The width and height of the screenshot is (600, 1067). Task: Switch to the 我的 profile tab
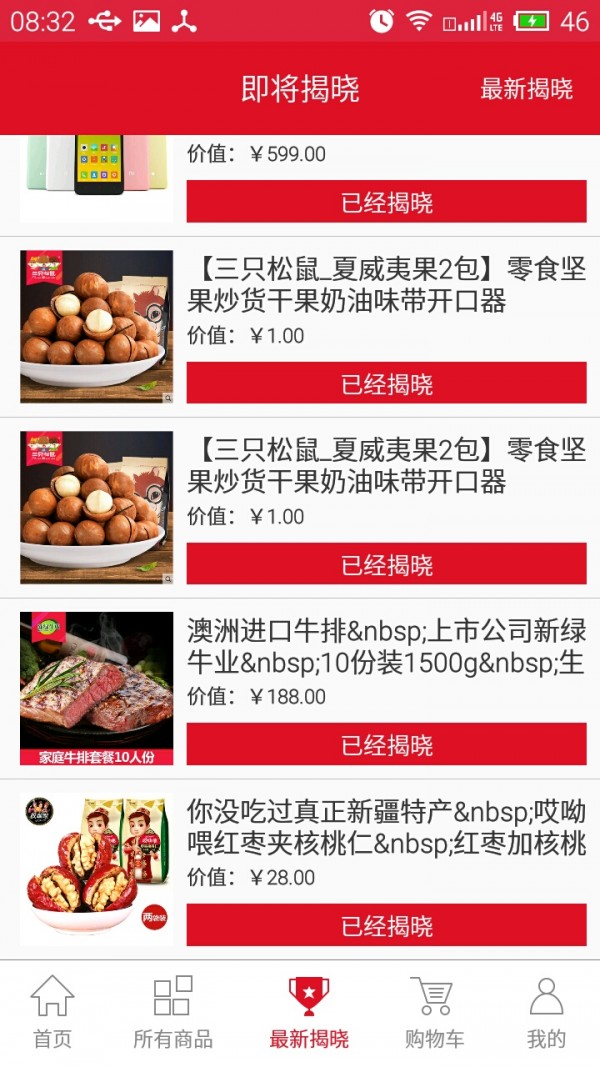pyautogui.click(x=546, y=1012)
